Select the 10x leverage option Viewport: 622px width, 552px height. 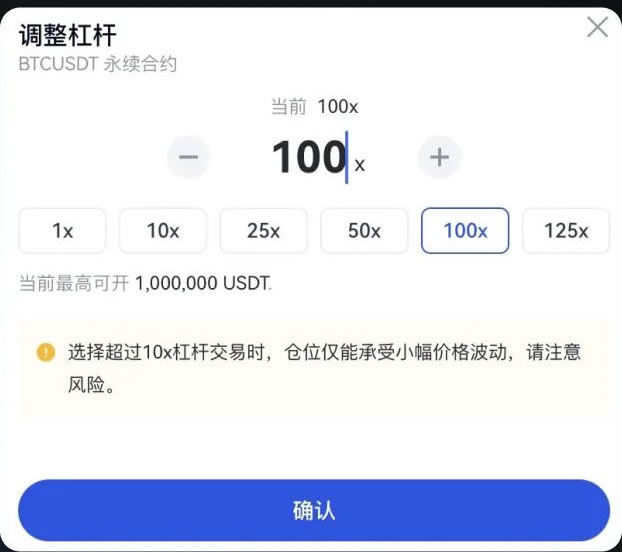coord(163,231)
